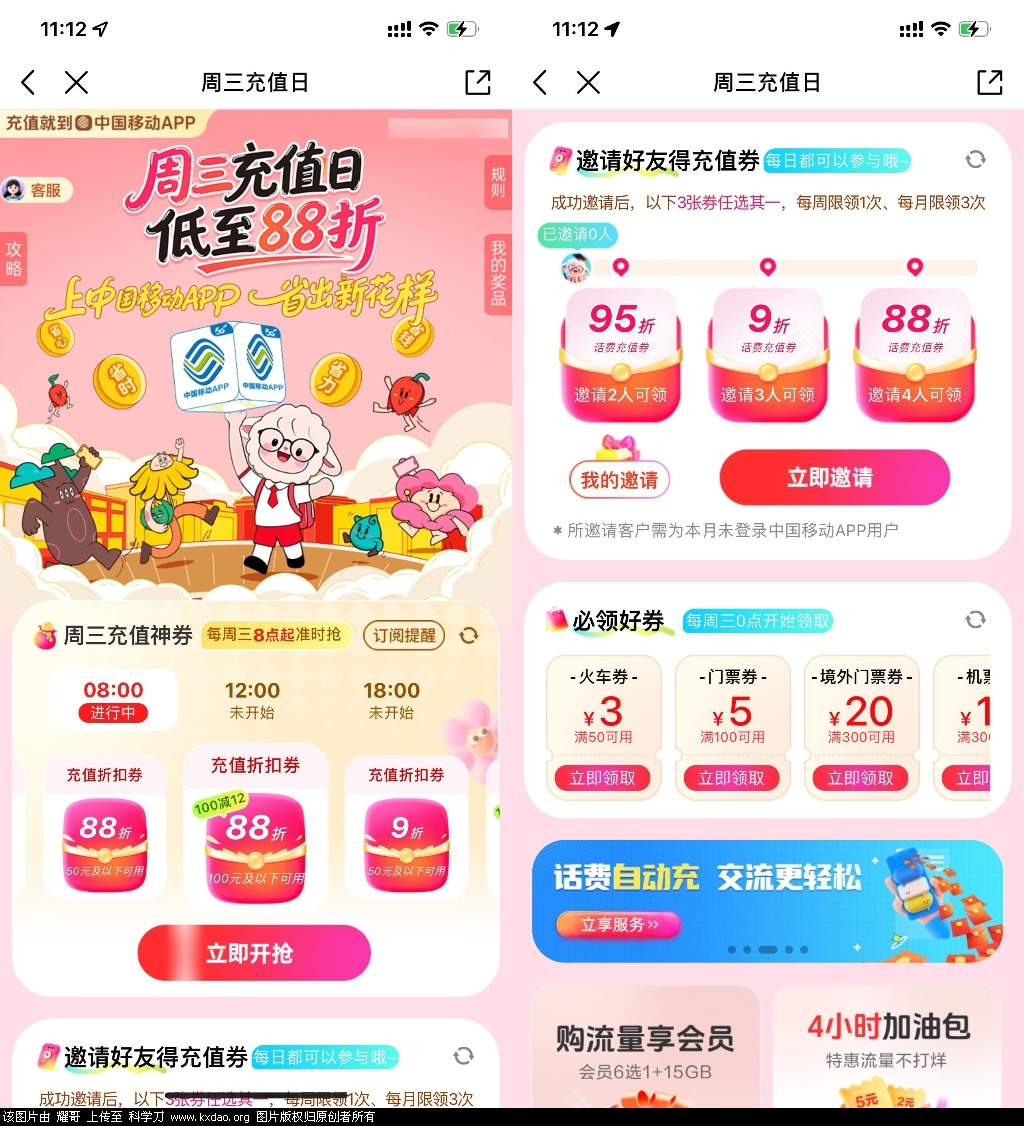The width and height of the screenshot is (1024, 1126).
Task: Open the 4小时加油包 card
Action: point(887,1045)
